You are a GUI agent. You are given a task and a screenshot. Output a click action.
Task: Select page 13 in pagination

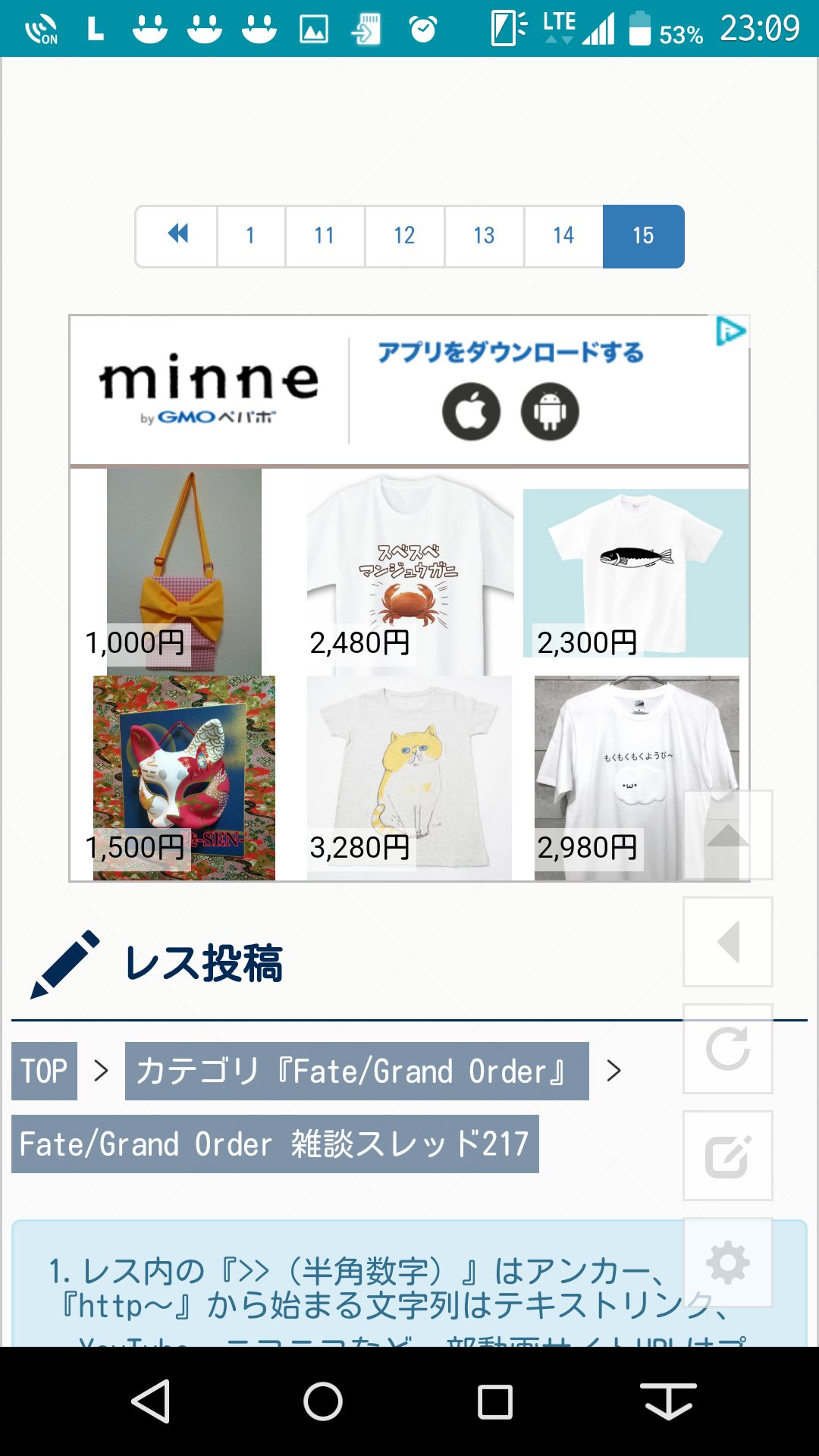tap(484, 236)
